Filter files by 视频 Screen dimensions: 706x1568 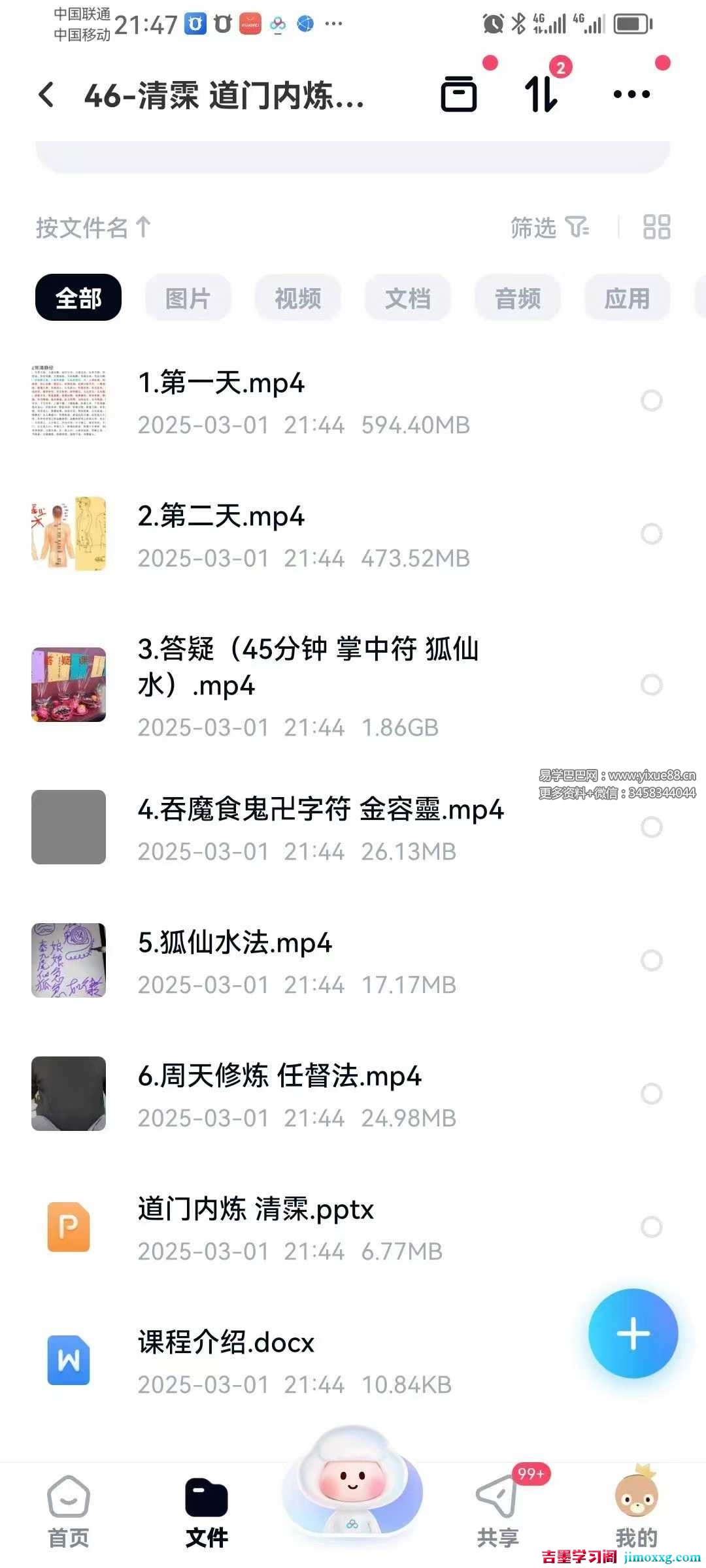[297, 298]
